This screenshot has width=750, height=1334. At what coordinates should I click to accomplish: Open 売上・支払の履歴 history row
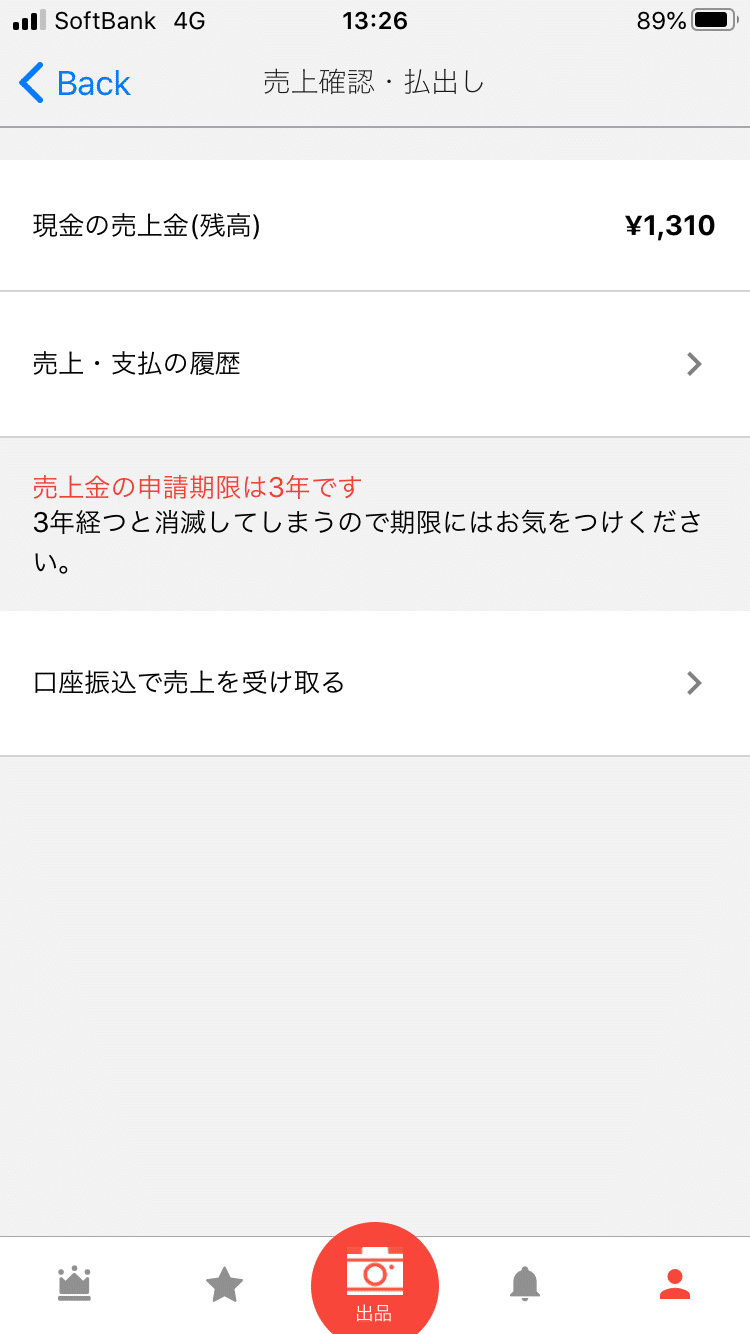[375, 364]
